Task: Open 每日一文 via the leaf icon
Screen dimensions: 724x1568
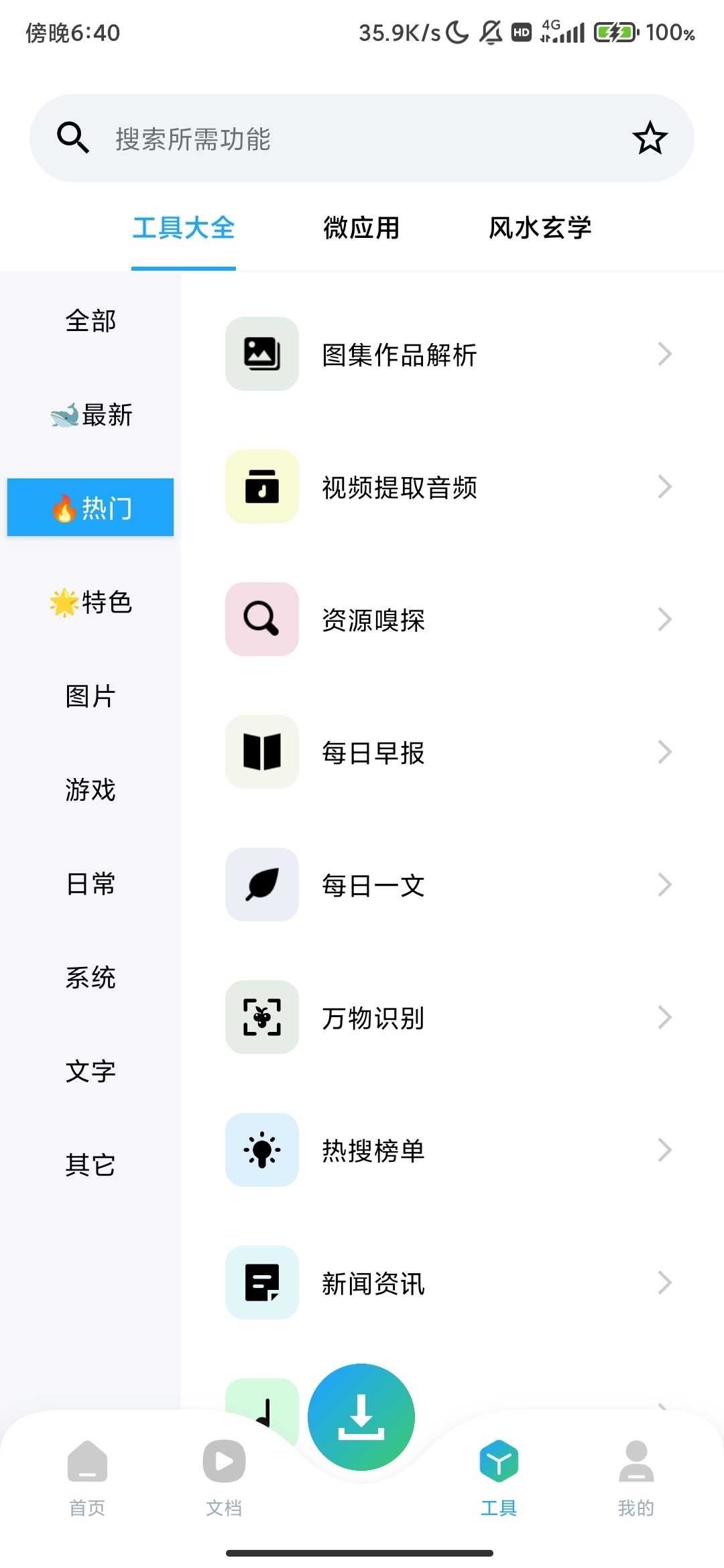Action: (261, 884)
